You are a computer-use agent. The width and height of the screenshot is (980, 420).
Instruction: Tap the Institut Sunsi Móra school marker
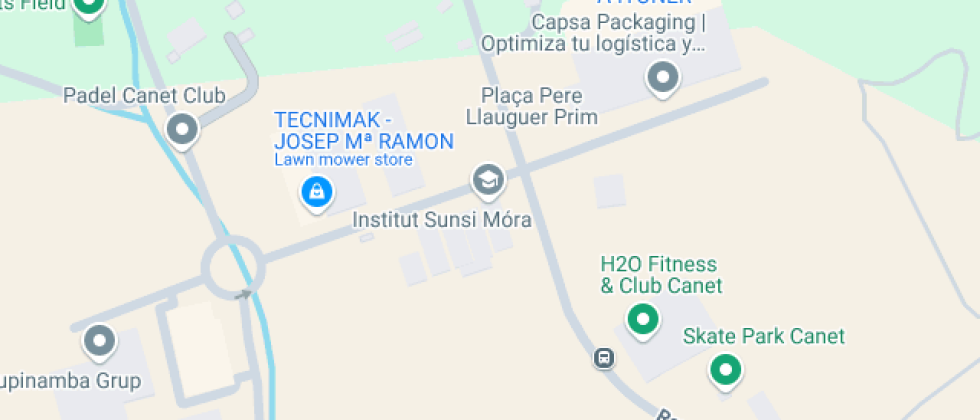pos(488,181)
